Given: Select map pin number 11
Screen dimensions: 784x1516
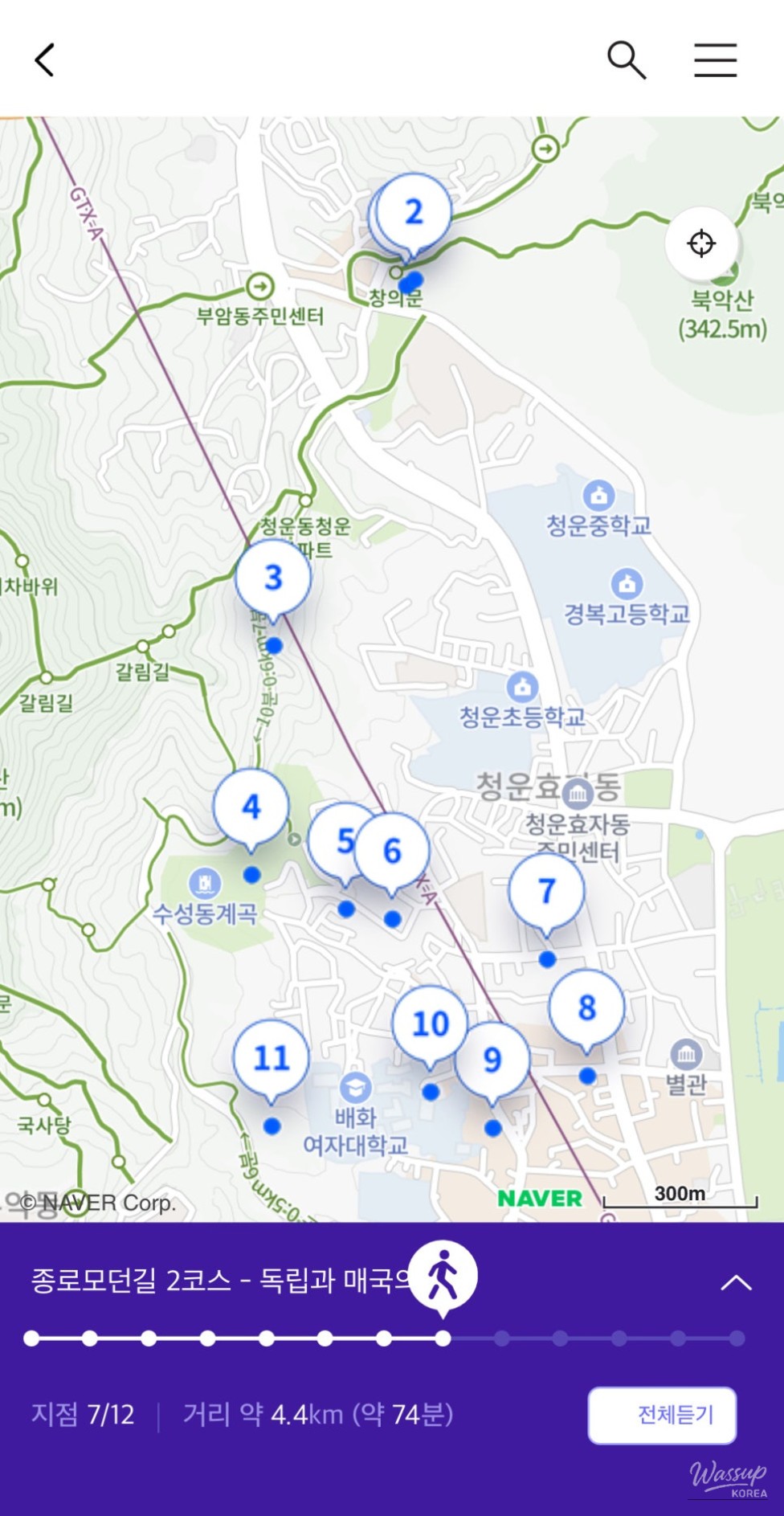Looking at the screenshot, I should click(x=271, y=1058).
